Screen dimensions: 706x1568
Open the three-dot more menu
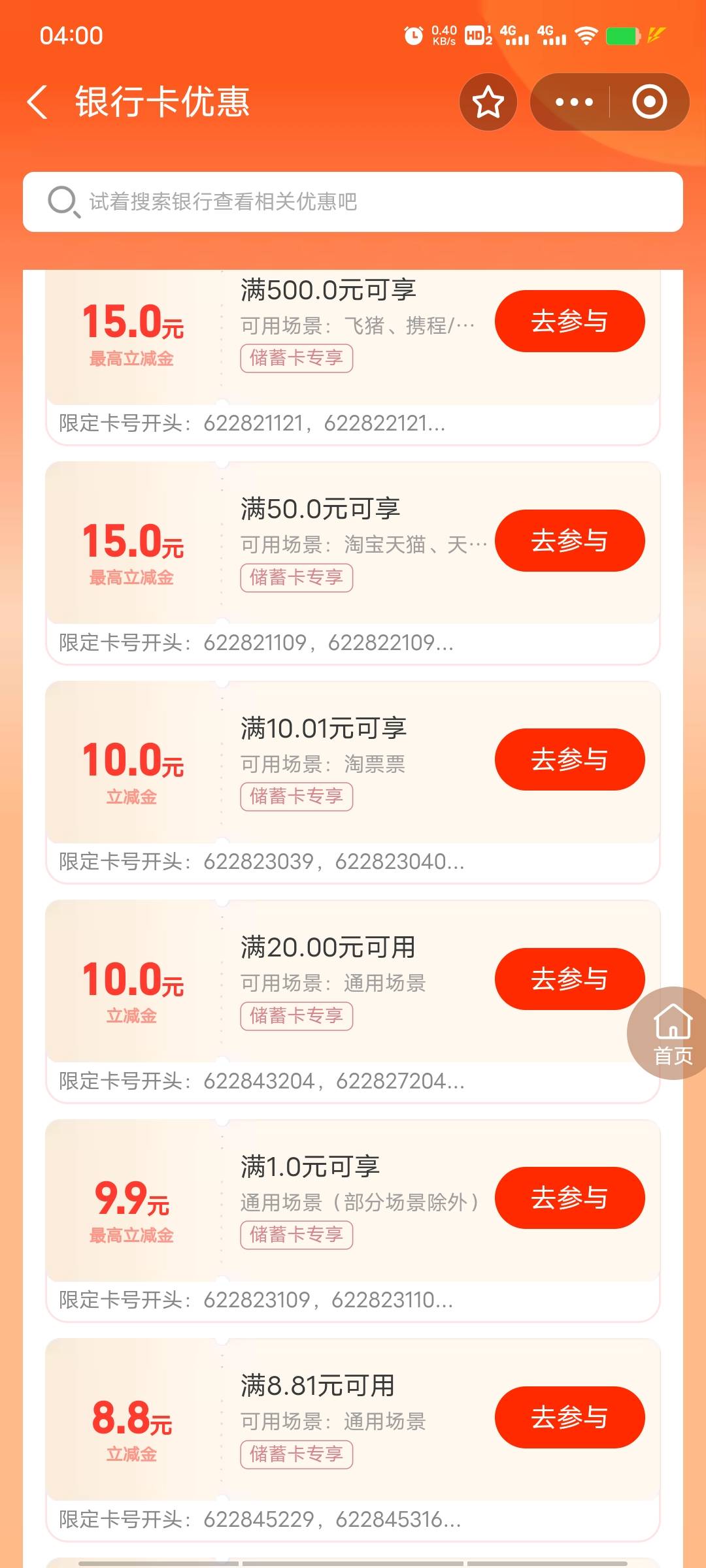[x=573, y=103]
